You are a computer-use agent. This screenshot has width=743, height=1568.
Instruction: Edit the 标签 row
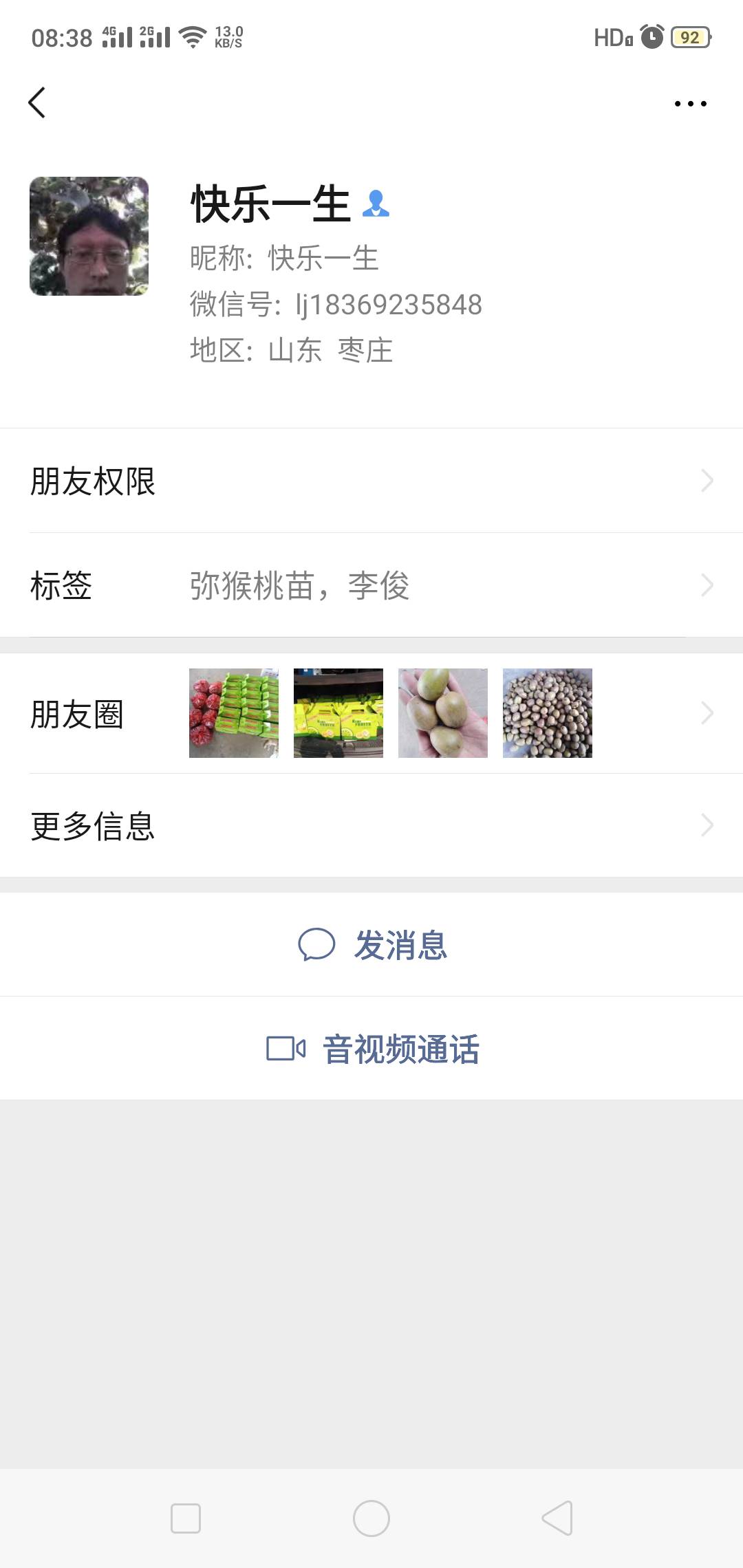click(x=371, y=585)
